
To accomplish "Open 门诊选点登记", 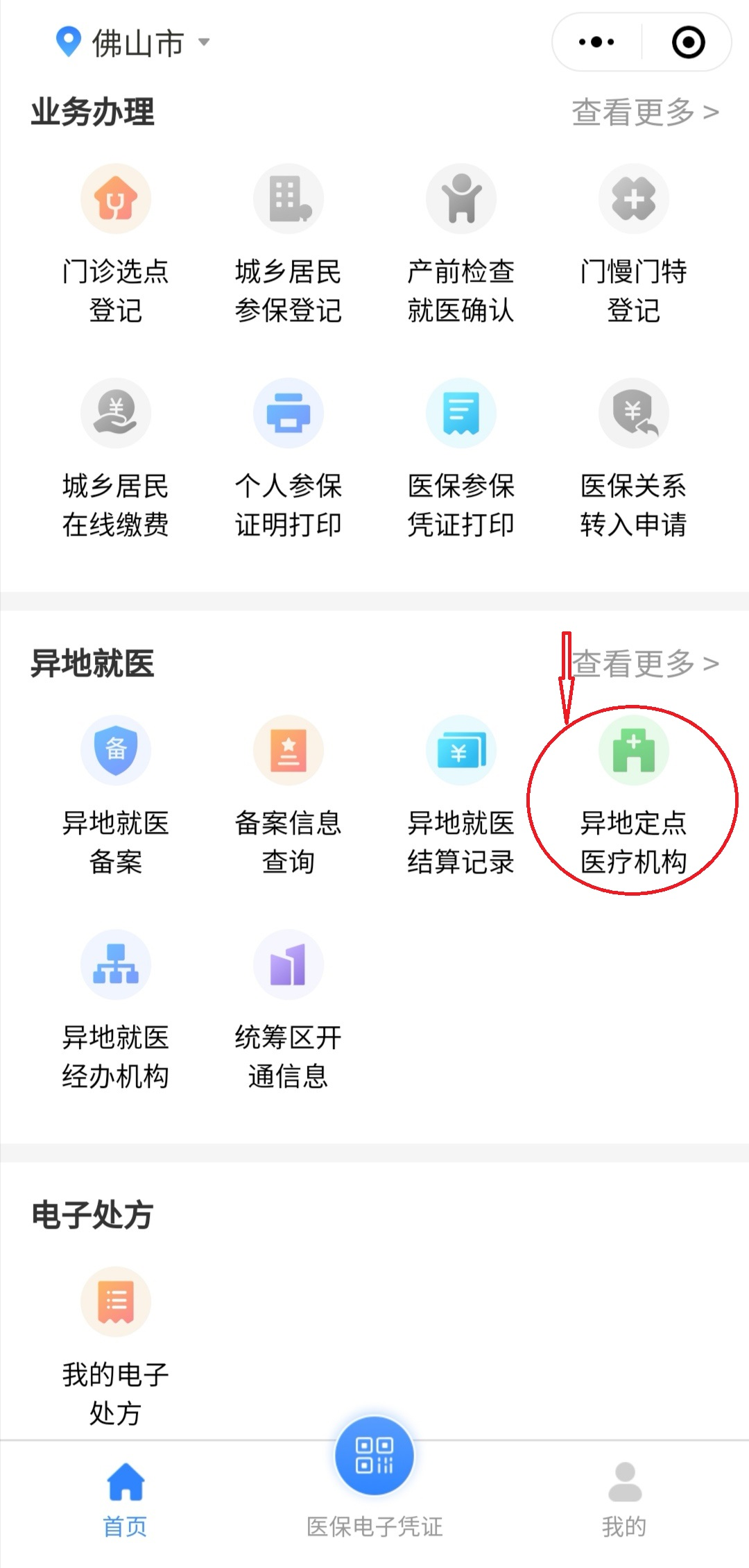I will tap(116, 244).
